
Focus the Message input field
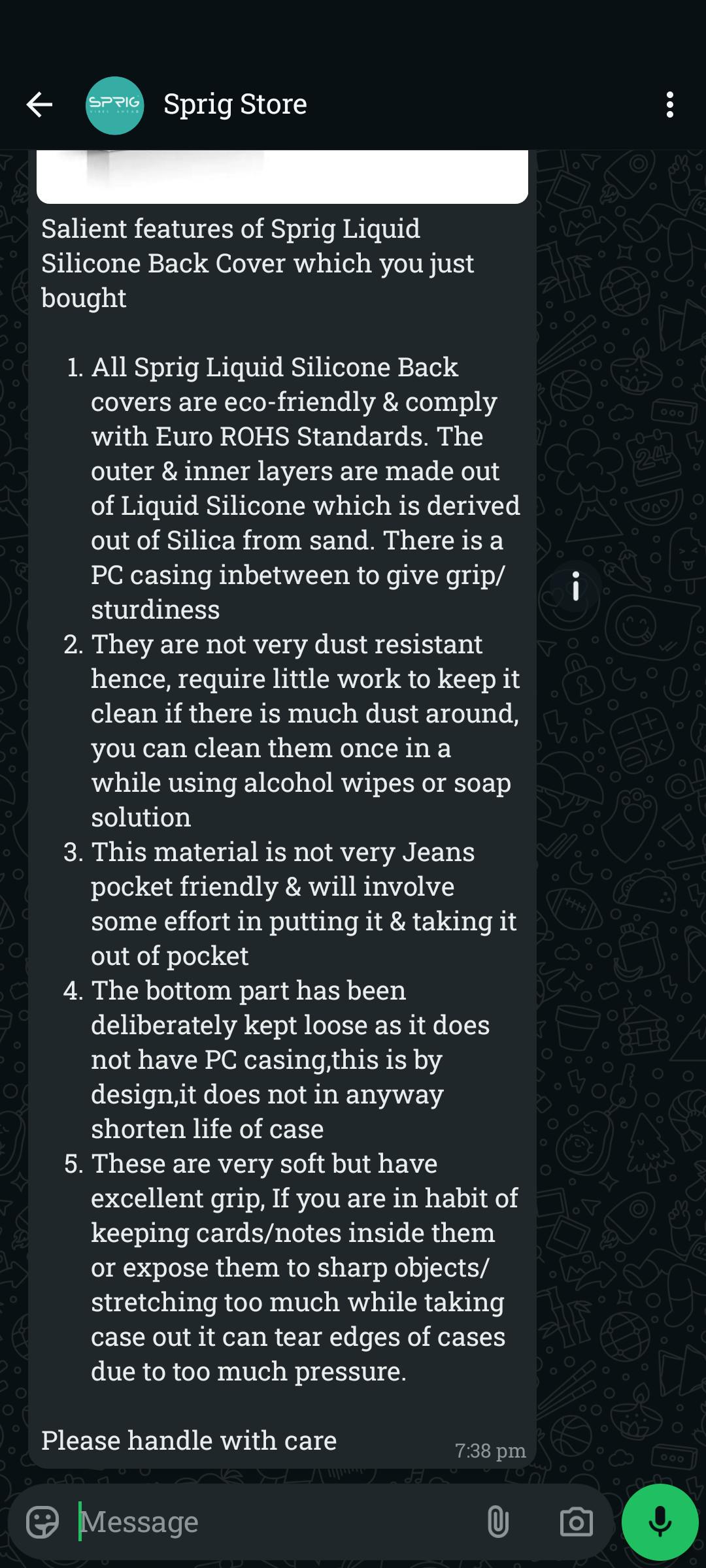pos(275,1522)
